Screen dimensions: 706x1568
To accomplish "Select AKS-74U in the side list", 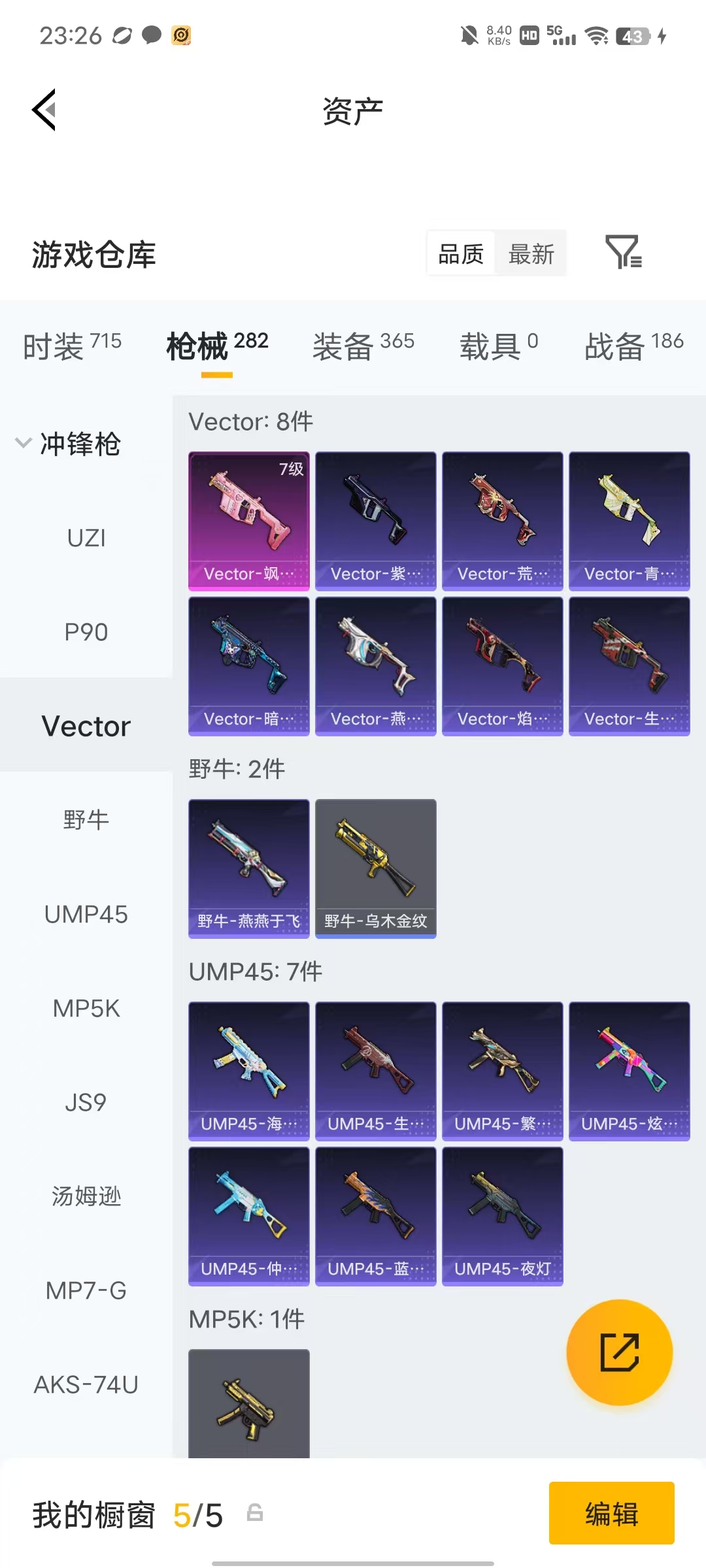I will coord(86,1384).
